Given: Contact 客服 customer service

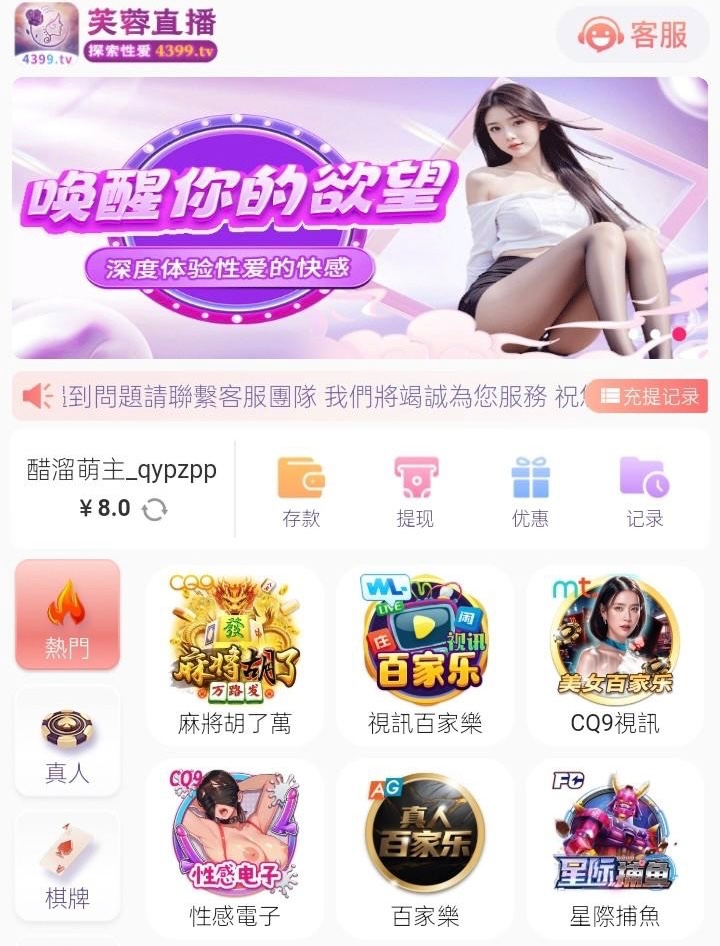Looking at the screenshot, I should (x=633, y=35).
